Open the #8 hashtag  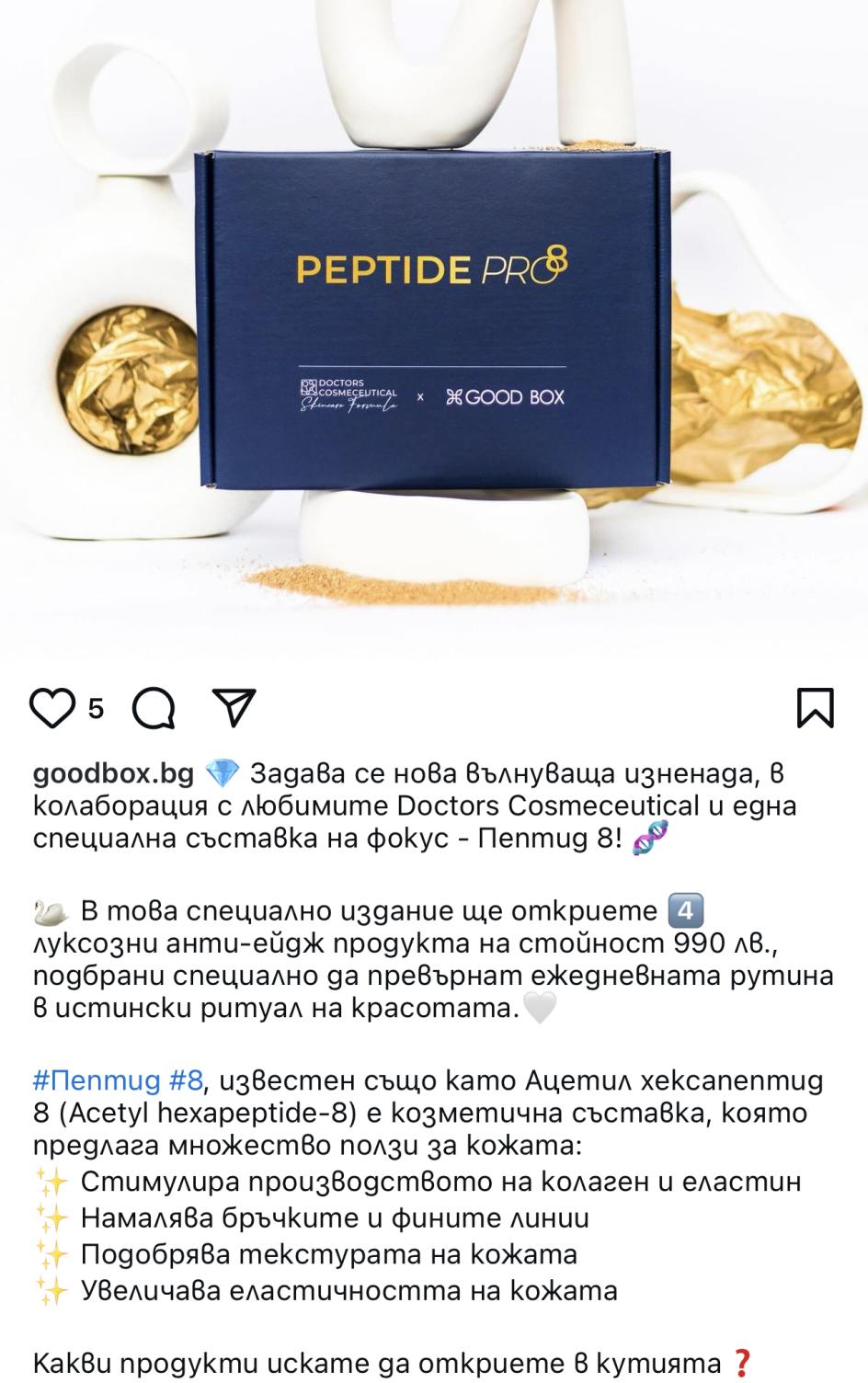coord(186,1080)
